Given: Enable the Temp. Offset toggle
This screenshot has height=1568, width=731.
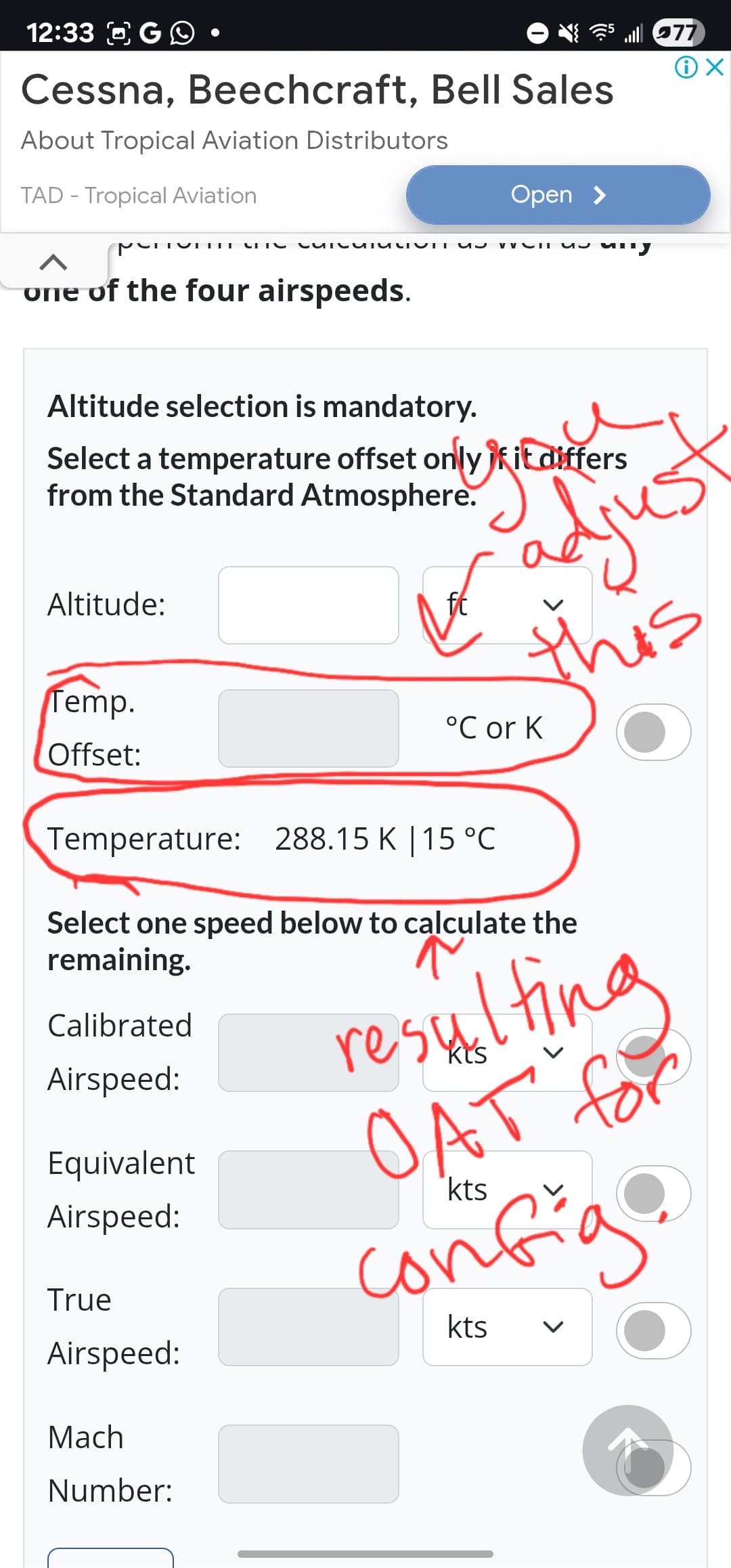Looking at the screenshot, I should pyautogui.click(x=653, y=732).
